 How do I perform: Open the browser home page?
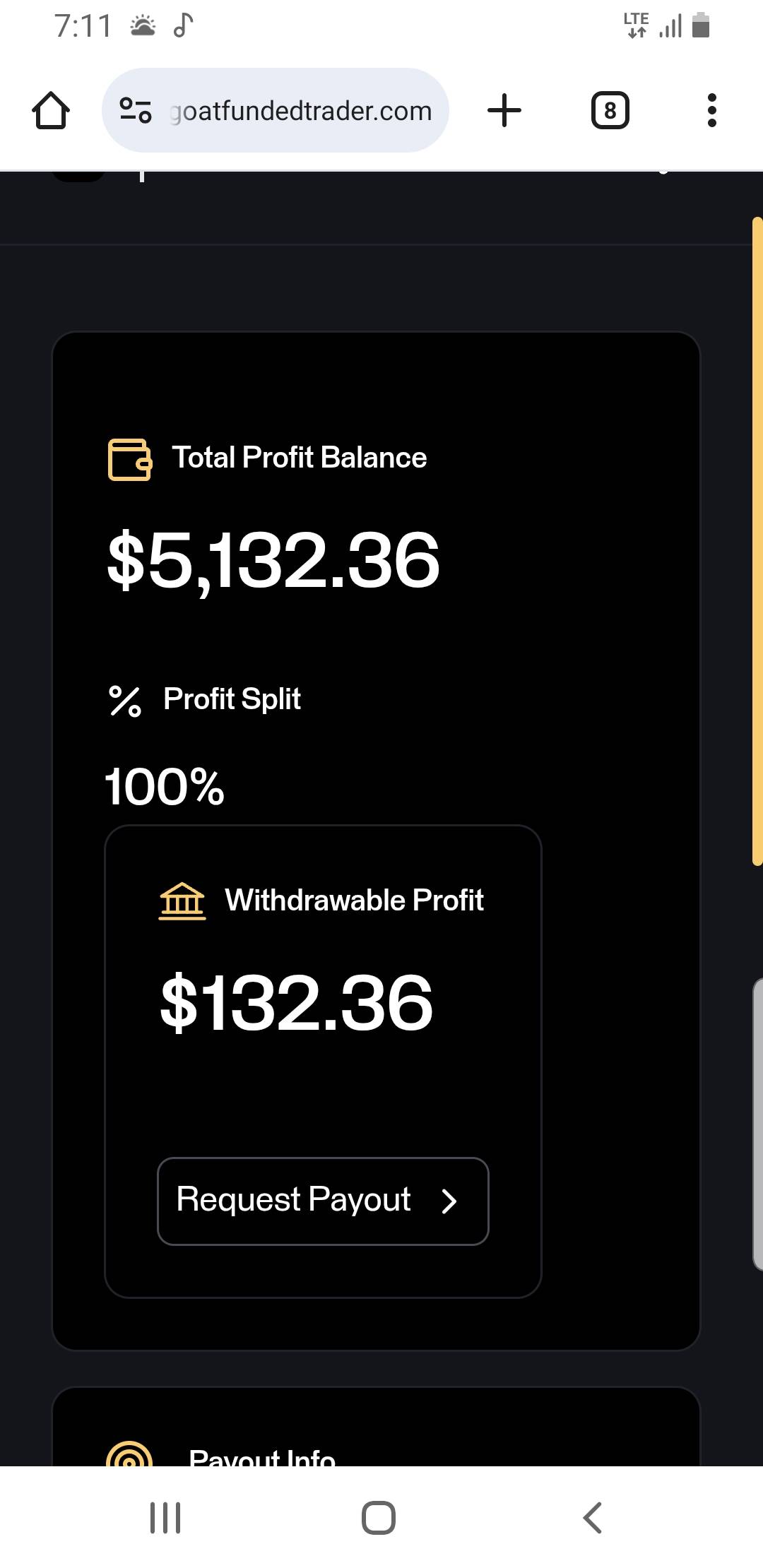click(x=51, y=111)
